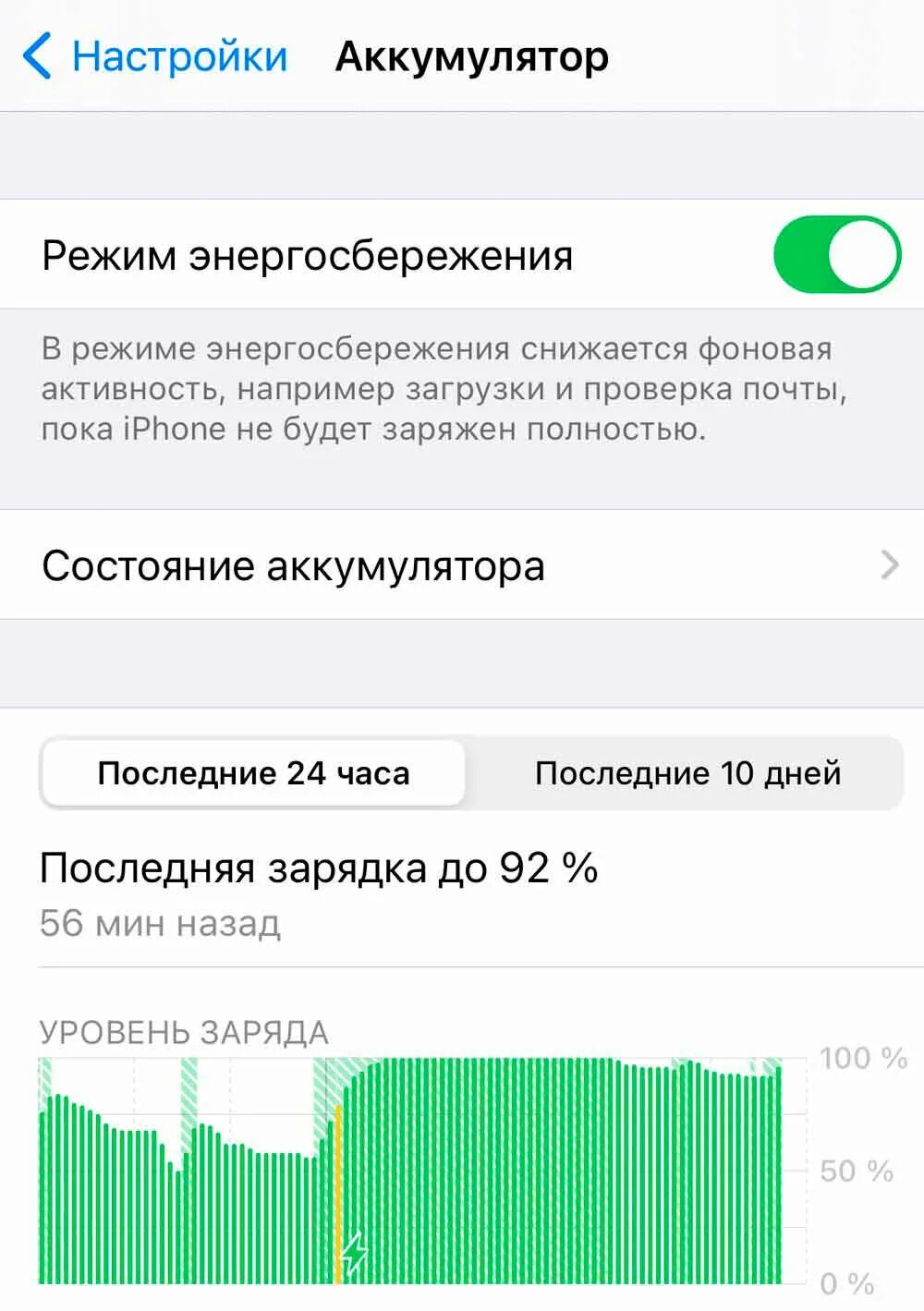Go back to Настройки
This screenshot has width=924, height=1311.
coord(155,56)
